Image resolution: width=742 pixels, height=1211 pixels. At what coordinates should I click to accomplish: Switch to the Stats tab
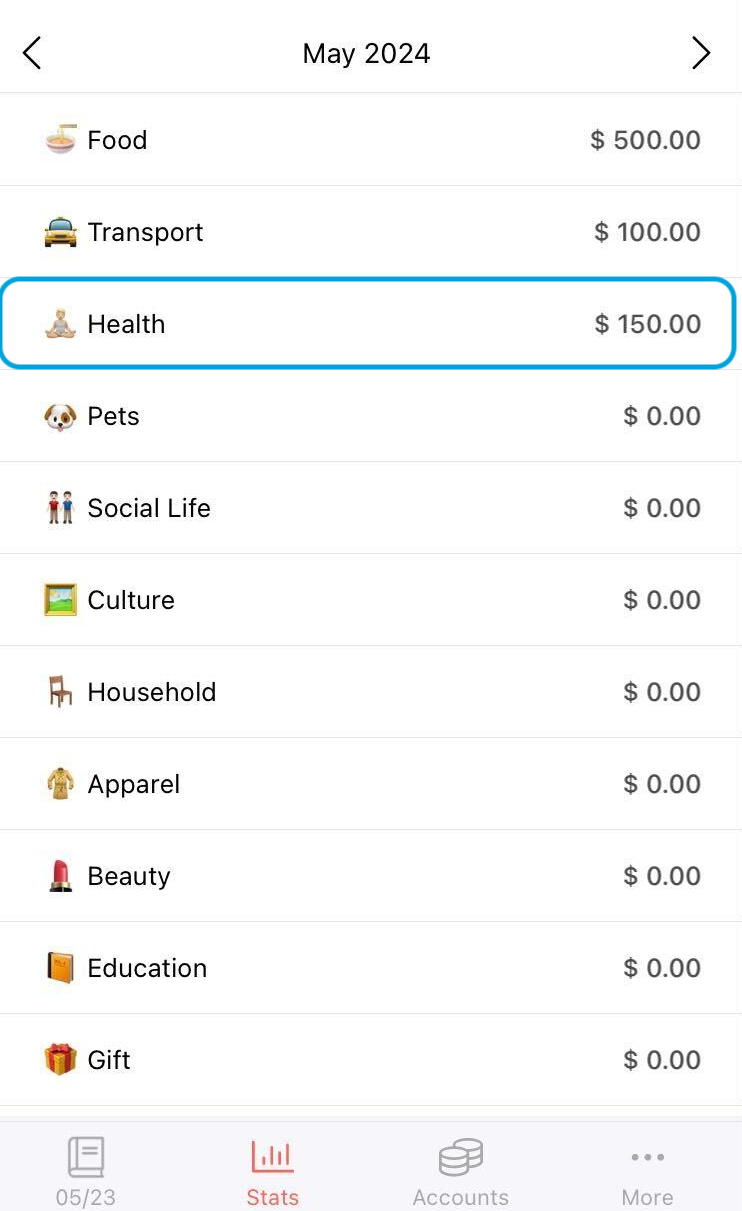click(x=272, y=1170)
